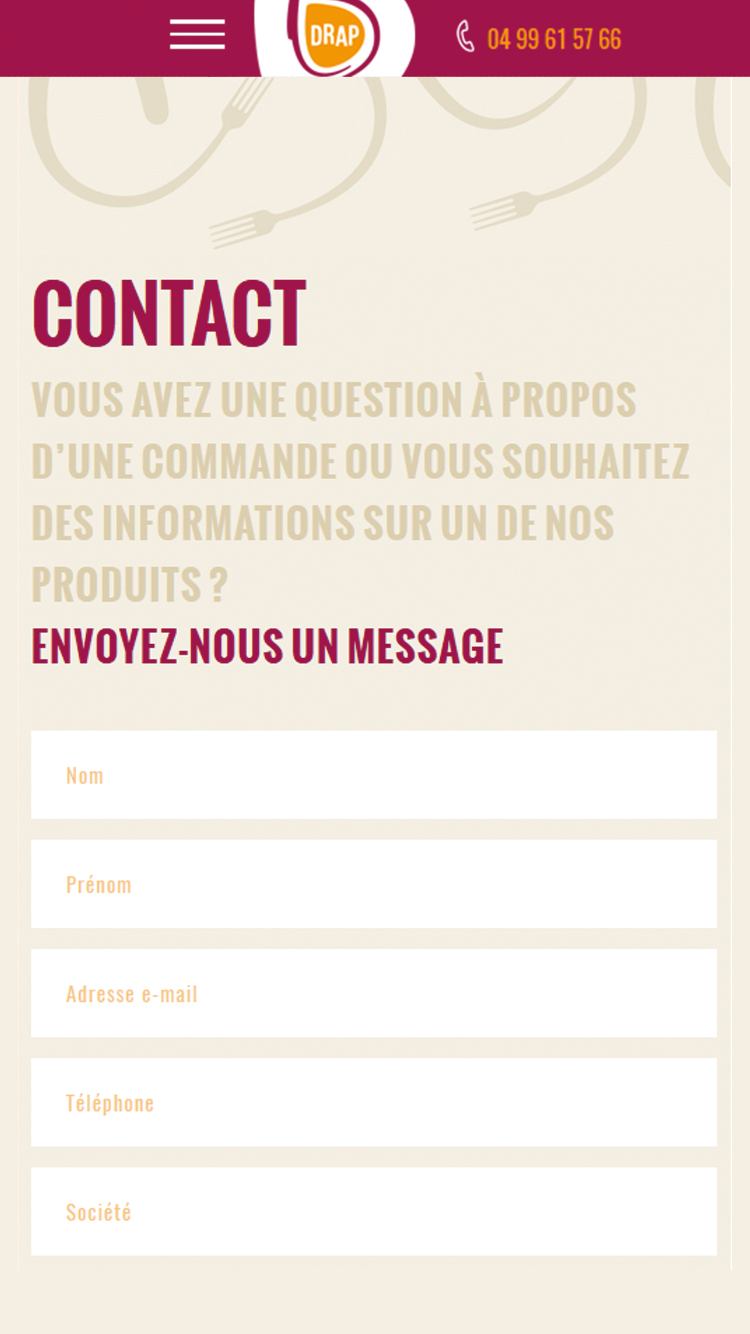This screenshot has height=1334, width=750.
Task: Call the phone number 04 99 61 57 66
Action: 552,39
